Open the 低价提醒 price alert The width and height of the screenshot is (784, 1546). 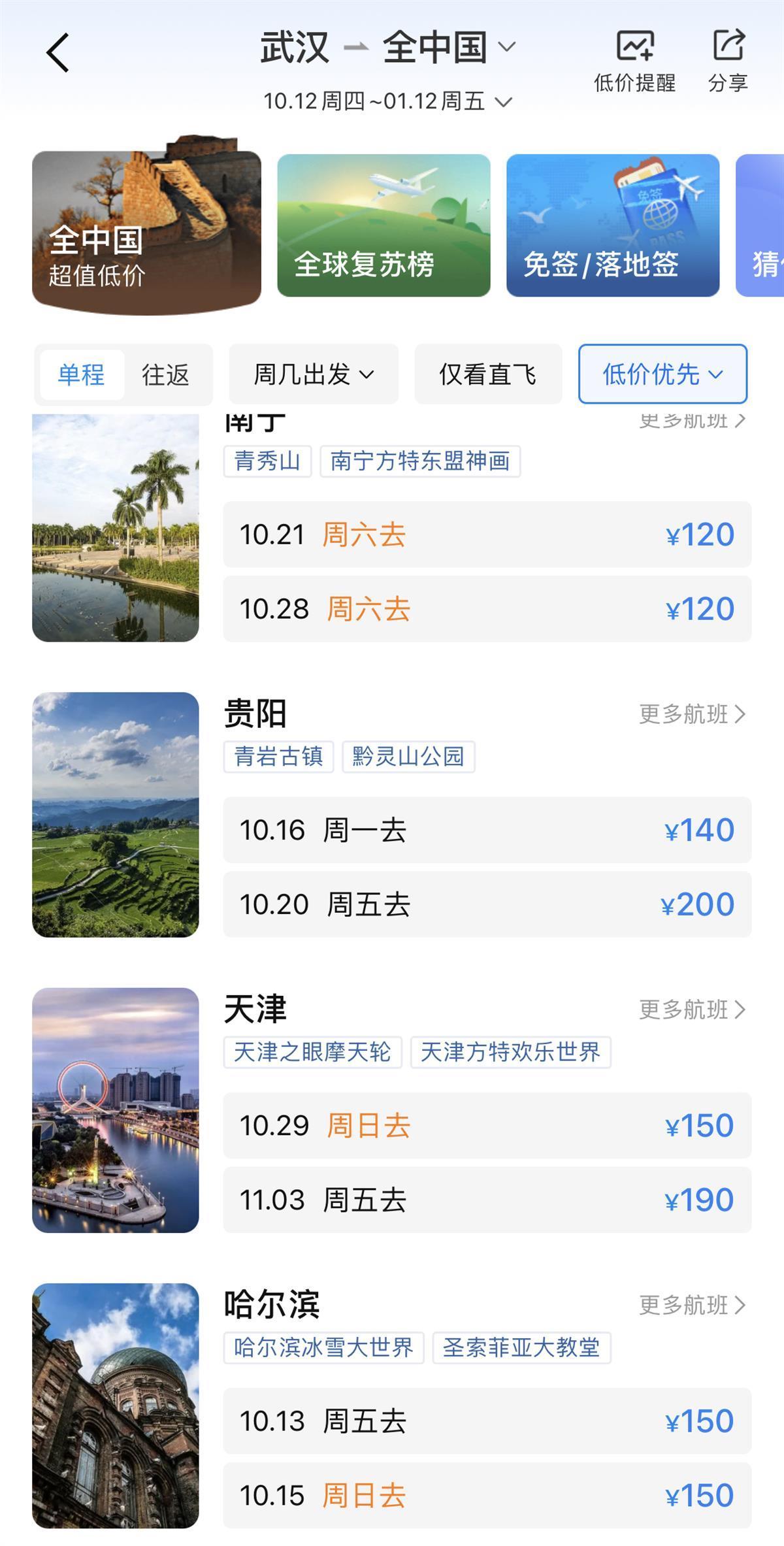point(634,61)
